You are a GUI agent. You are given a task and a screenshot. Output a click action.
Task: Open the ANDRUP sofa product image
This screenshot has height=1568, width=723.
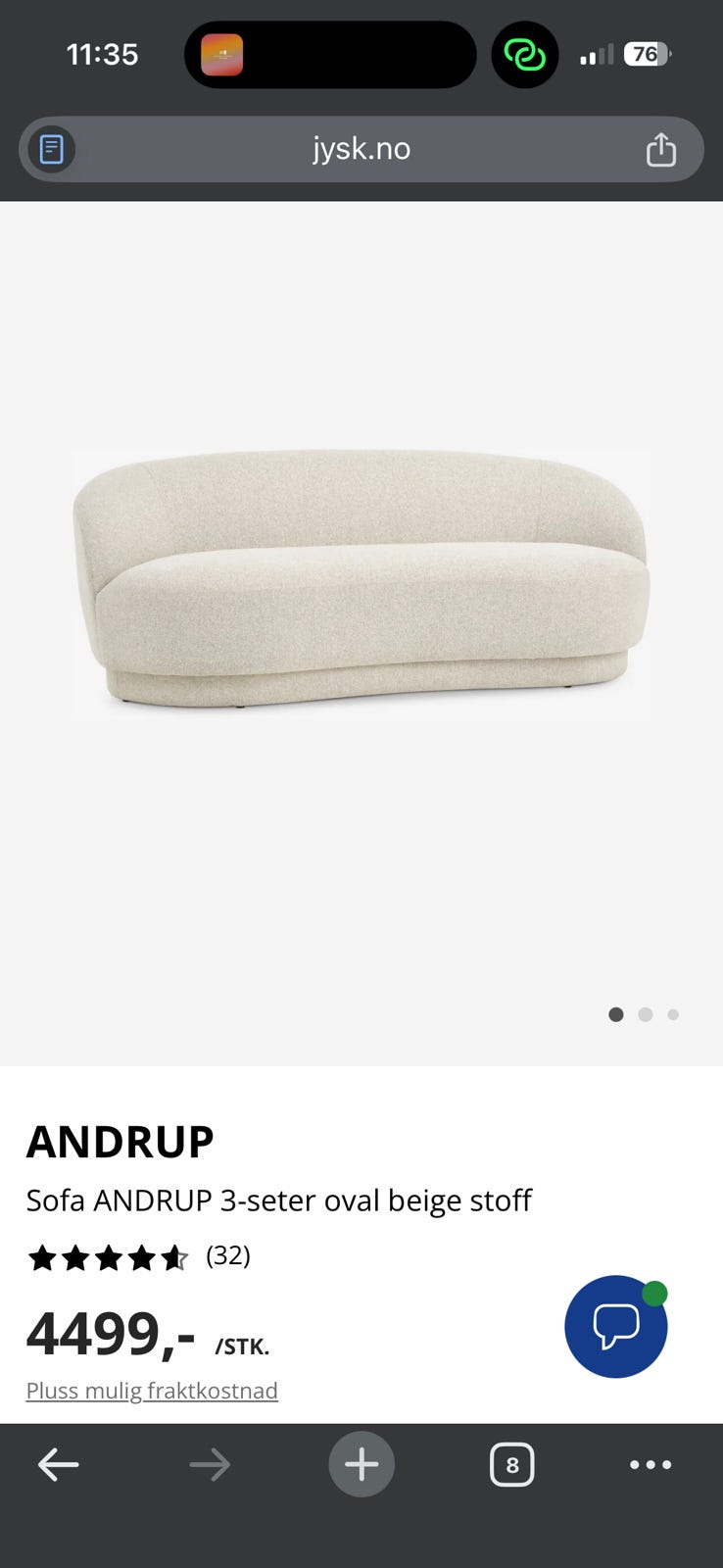tap(361, 582)
